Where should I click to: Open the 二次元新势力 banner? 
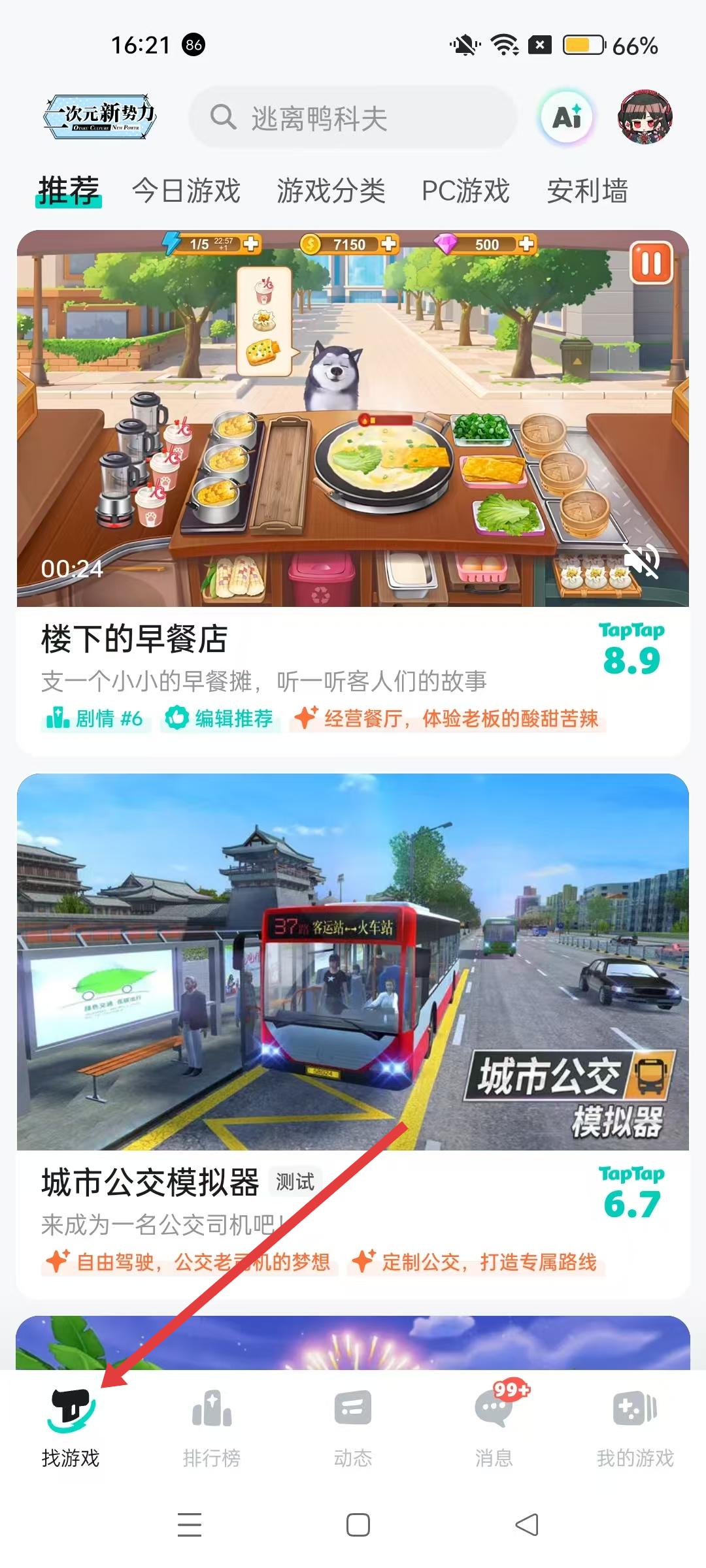(x=100, y=118)
